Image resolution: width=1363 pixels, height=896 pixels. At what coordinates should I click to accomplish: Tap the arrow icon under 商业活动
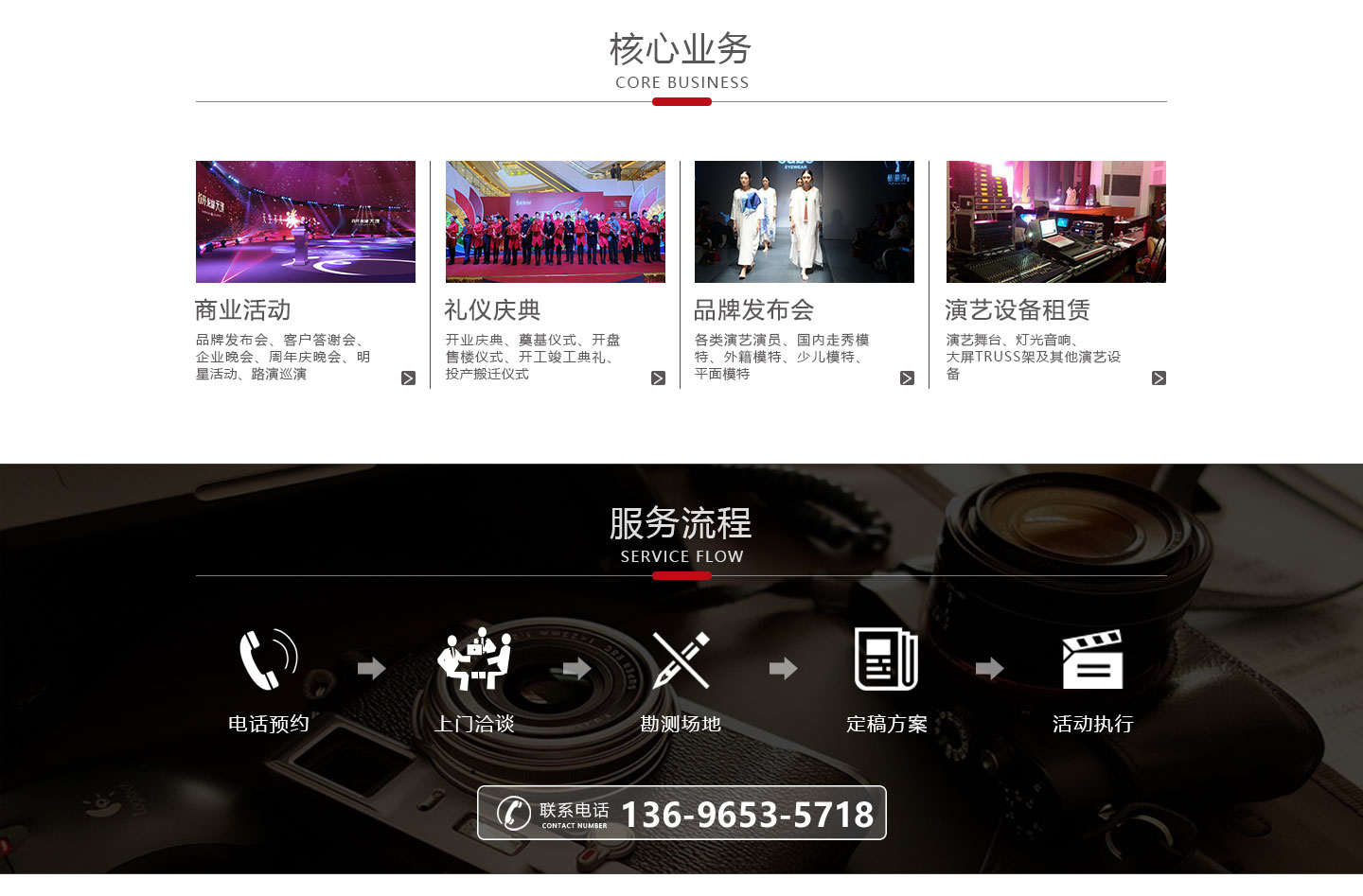pos(408,378)
